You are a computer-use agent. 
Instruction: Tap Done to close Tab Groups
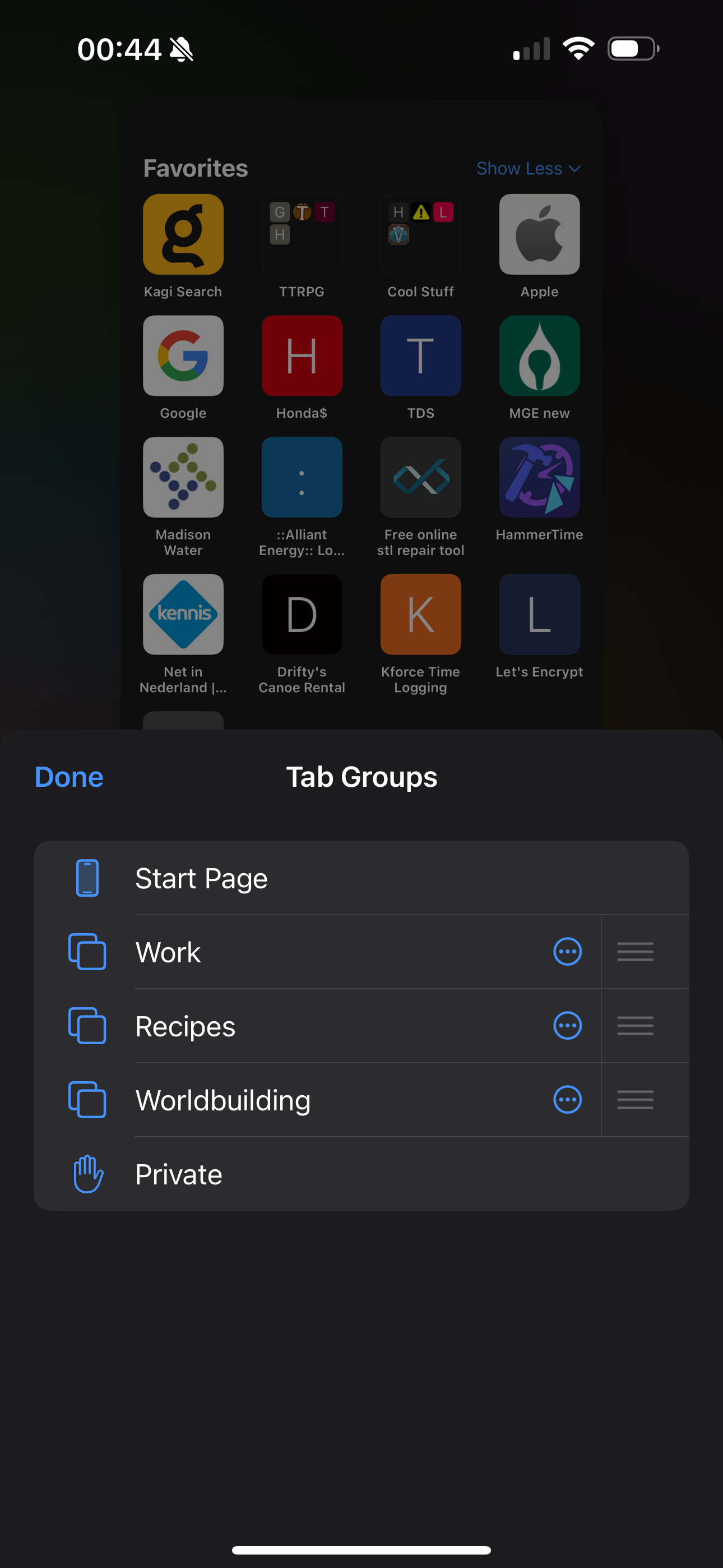click(69, 777)
